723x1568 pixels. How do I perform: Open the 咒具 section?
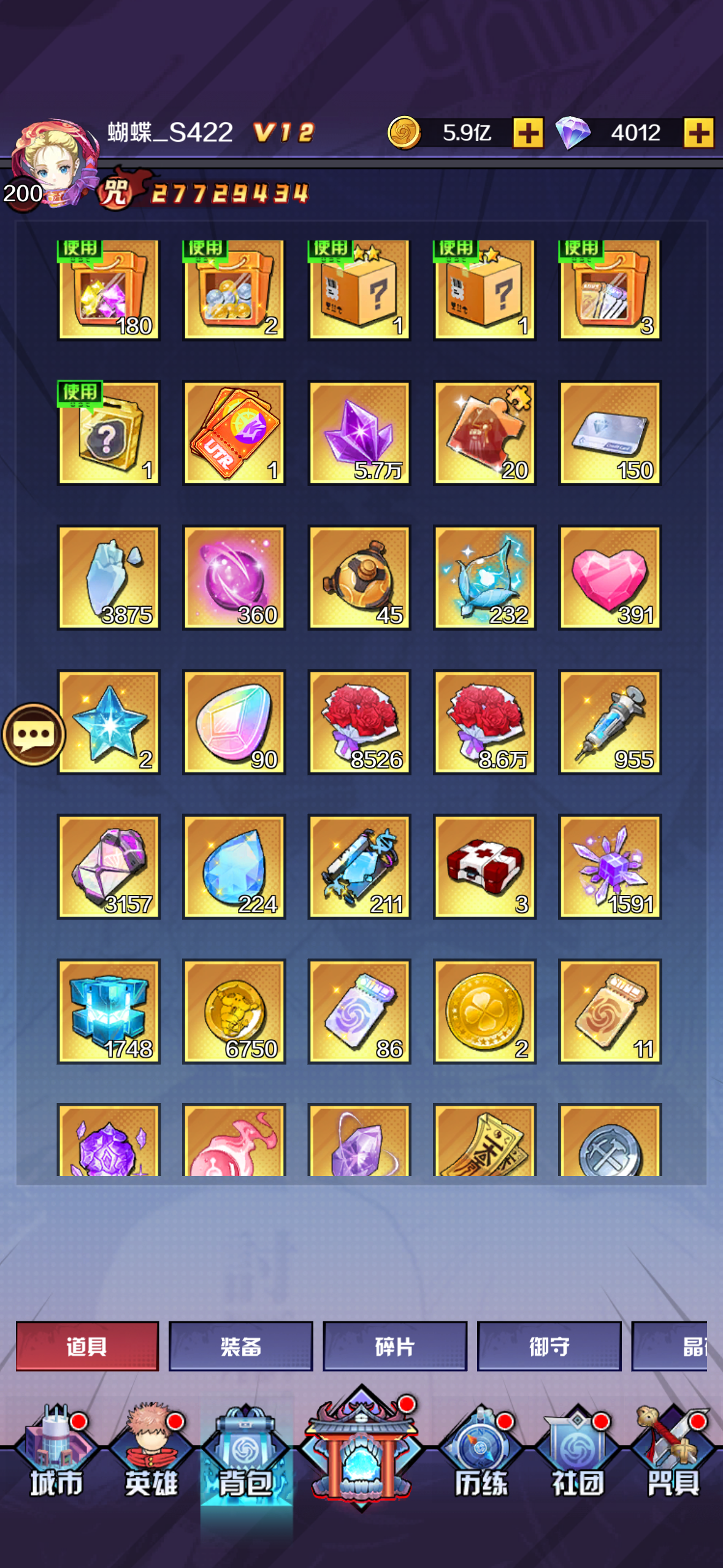point(673,1454)
